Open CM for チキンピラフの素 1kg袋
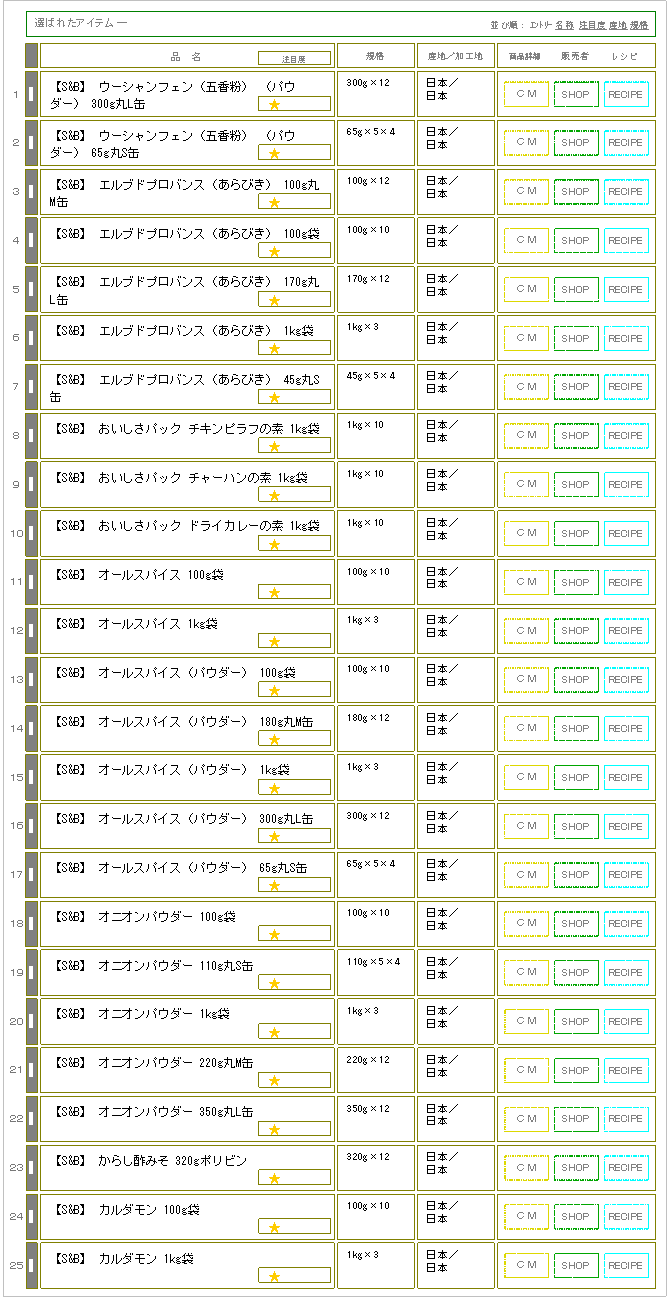The height and width of the screenshot is (1298, 668). 526,436
